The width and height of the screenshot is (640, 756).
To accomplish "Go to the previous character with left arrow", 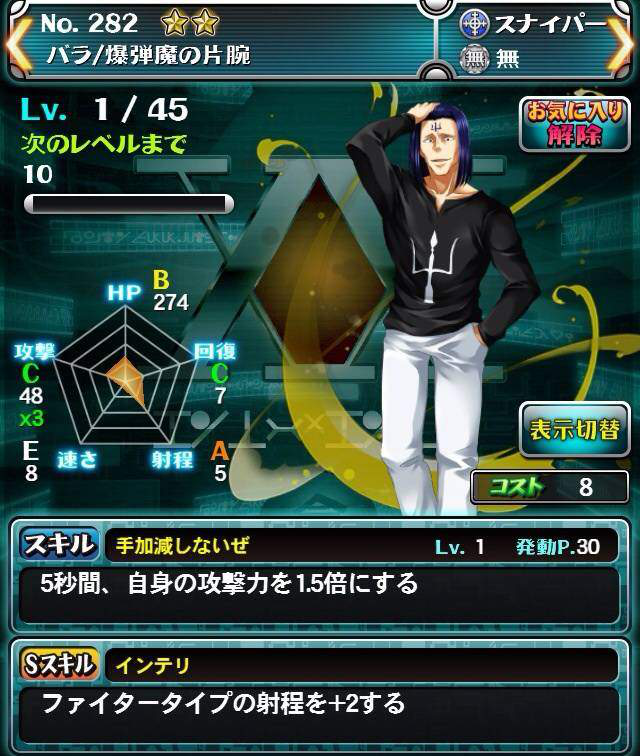I will [14, 41].
